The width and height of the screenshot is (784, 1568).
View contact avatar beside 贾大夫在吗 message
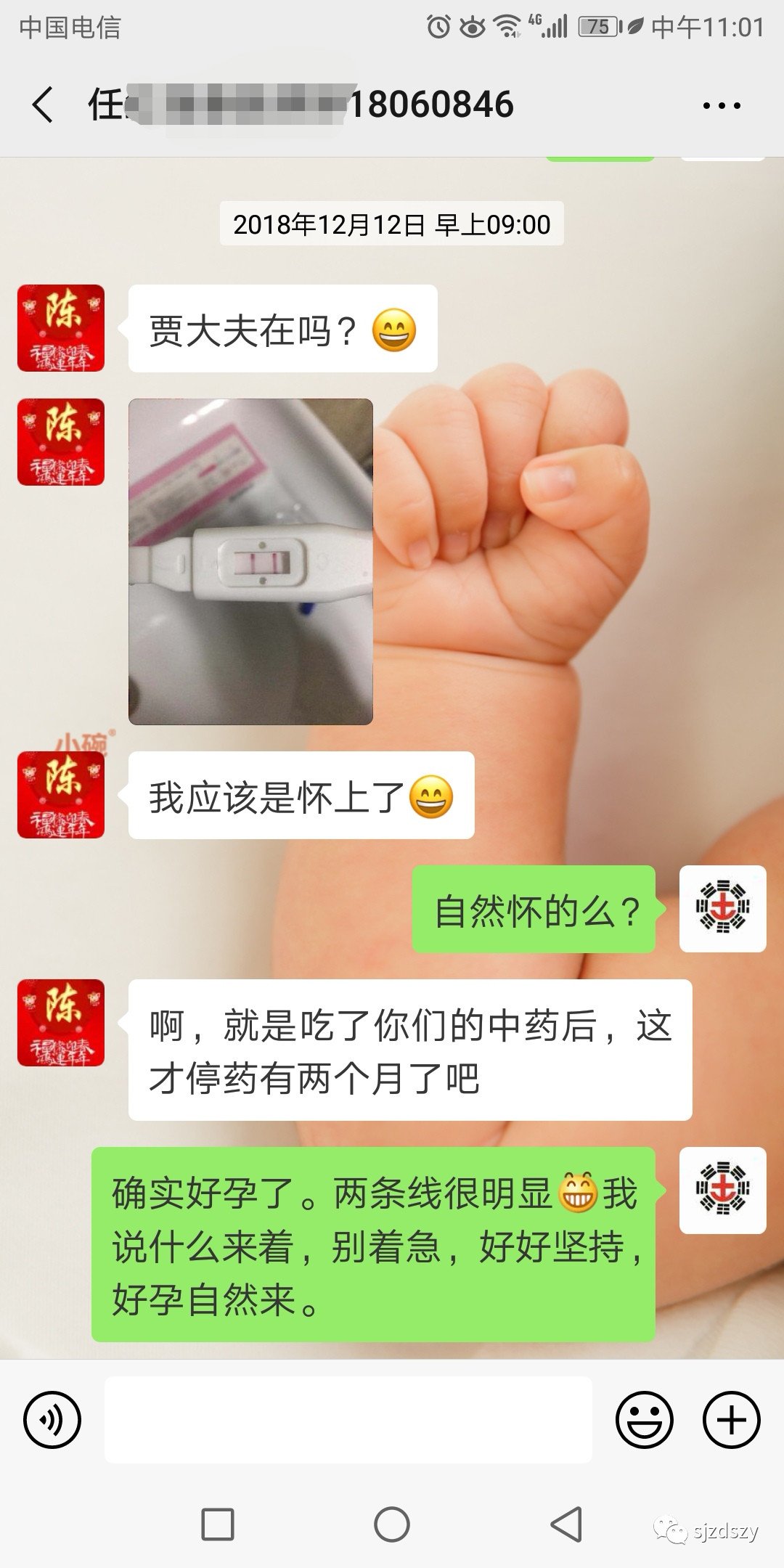[x=61, y=328]
